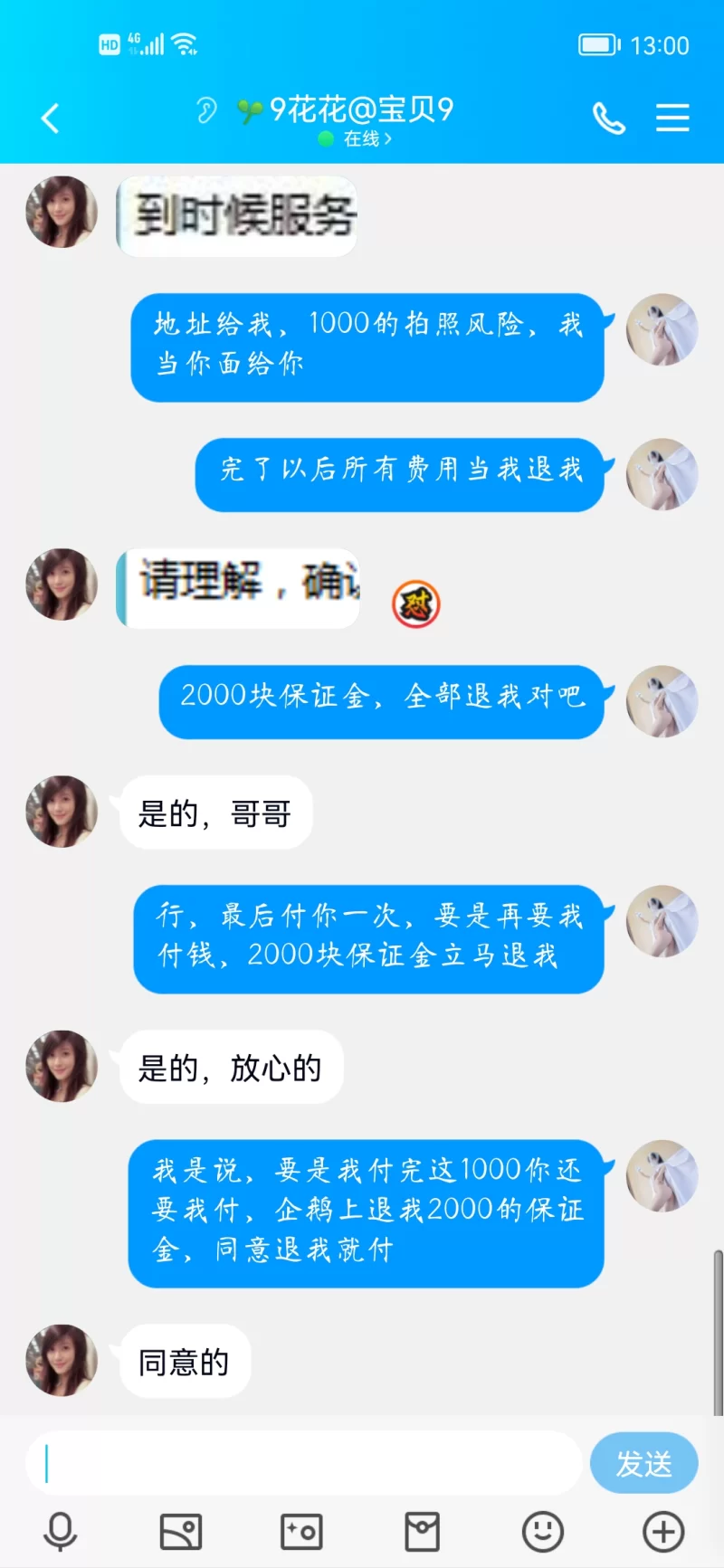The height and width of the screenshot is (1568, 724).
Task: Go back to the chat list
Action: coord(51,118)
